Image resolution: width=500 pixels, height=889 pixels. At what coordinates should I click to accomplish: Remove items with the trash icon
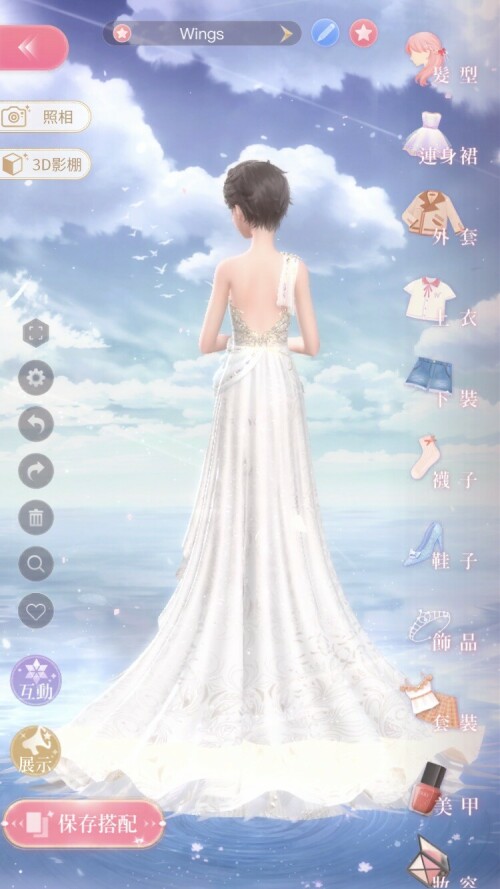click(x=36, y=518)
